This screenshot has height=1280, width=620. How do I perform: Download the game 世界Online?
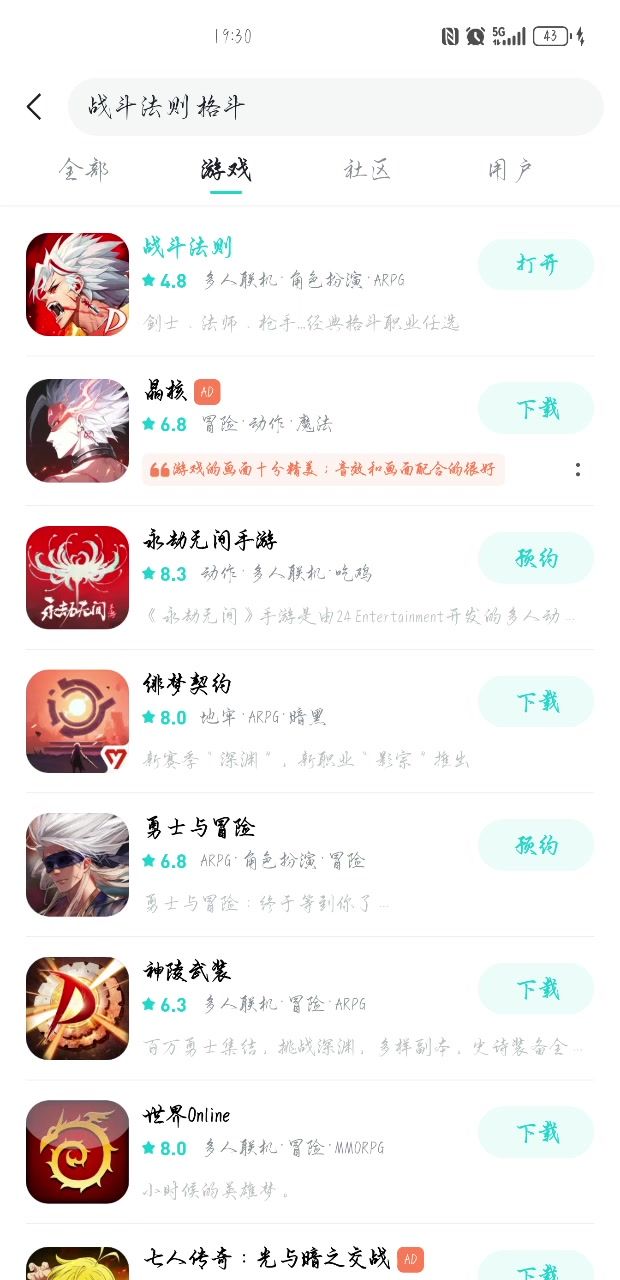(x=536, y=1132)
